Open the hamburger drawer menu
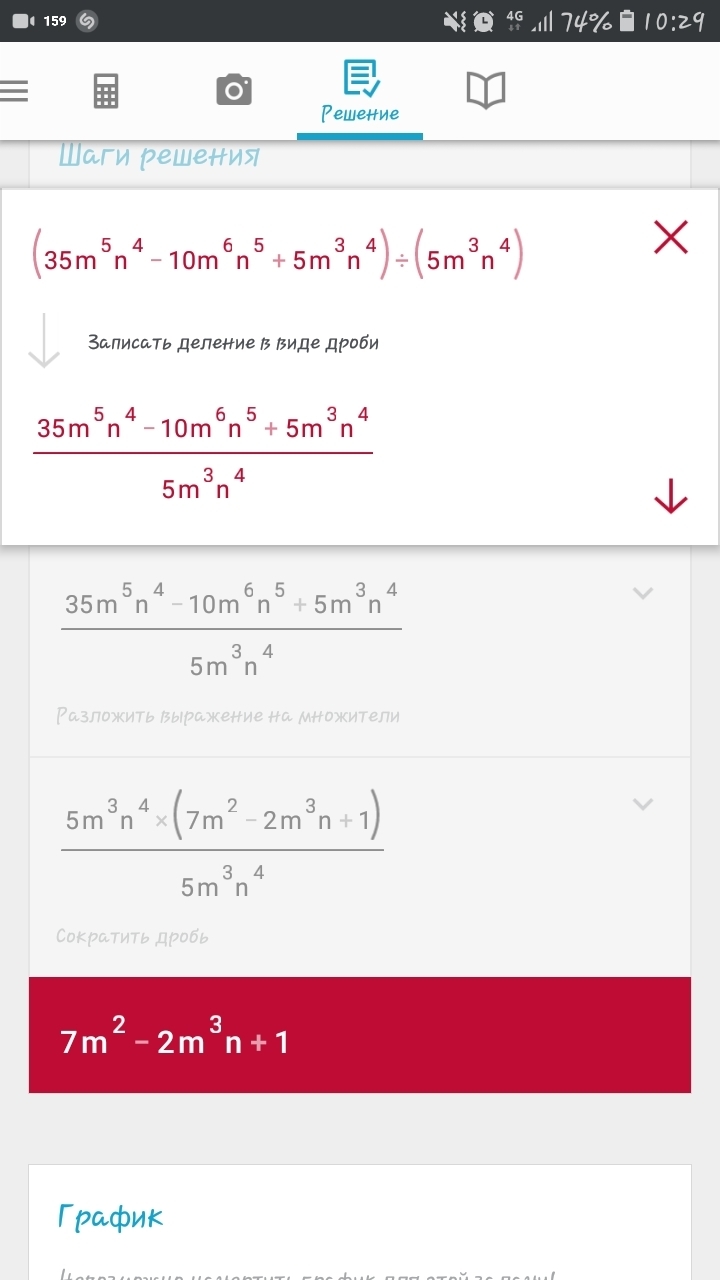Image resolution: width=720 pixels, height=1280 pixels. point(14,91)
